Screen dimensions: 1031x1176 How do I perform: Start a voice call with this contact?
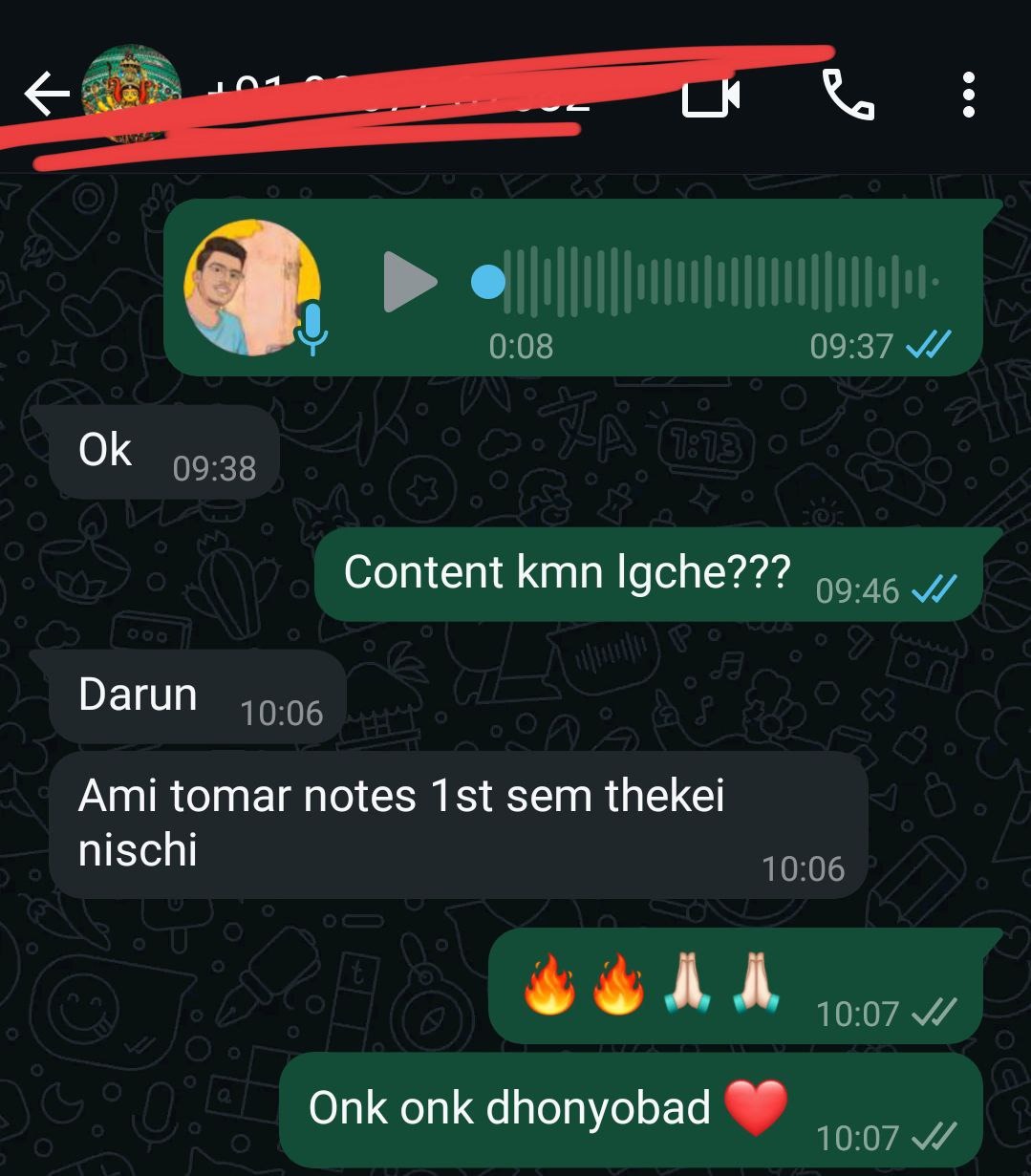click(x=848, y=96)
